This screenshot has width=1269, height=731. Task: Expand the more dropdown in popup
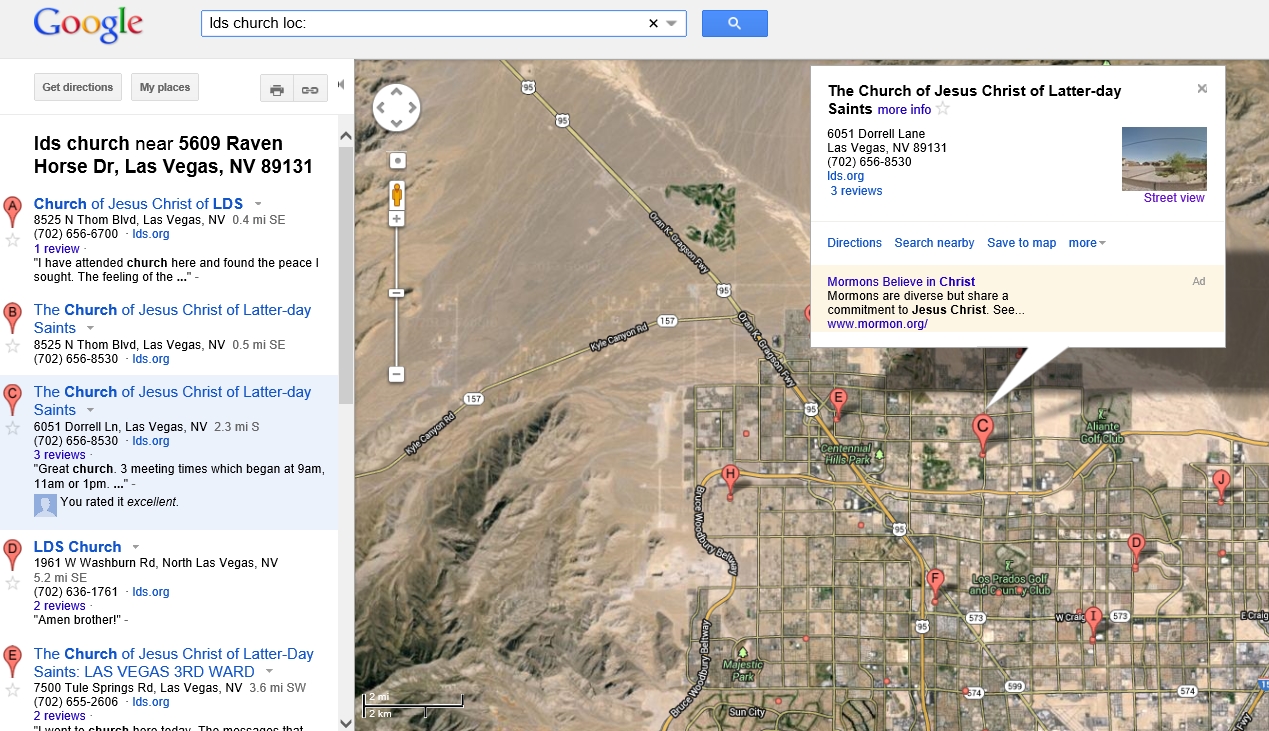1087,243
